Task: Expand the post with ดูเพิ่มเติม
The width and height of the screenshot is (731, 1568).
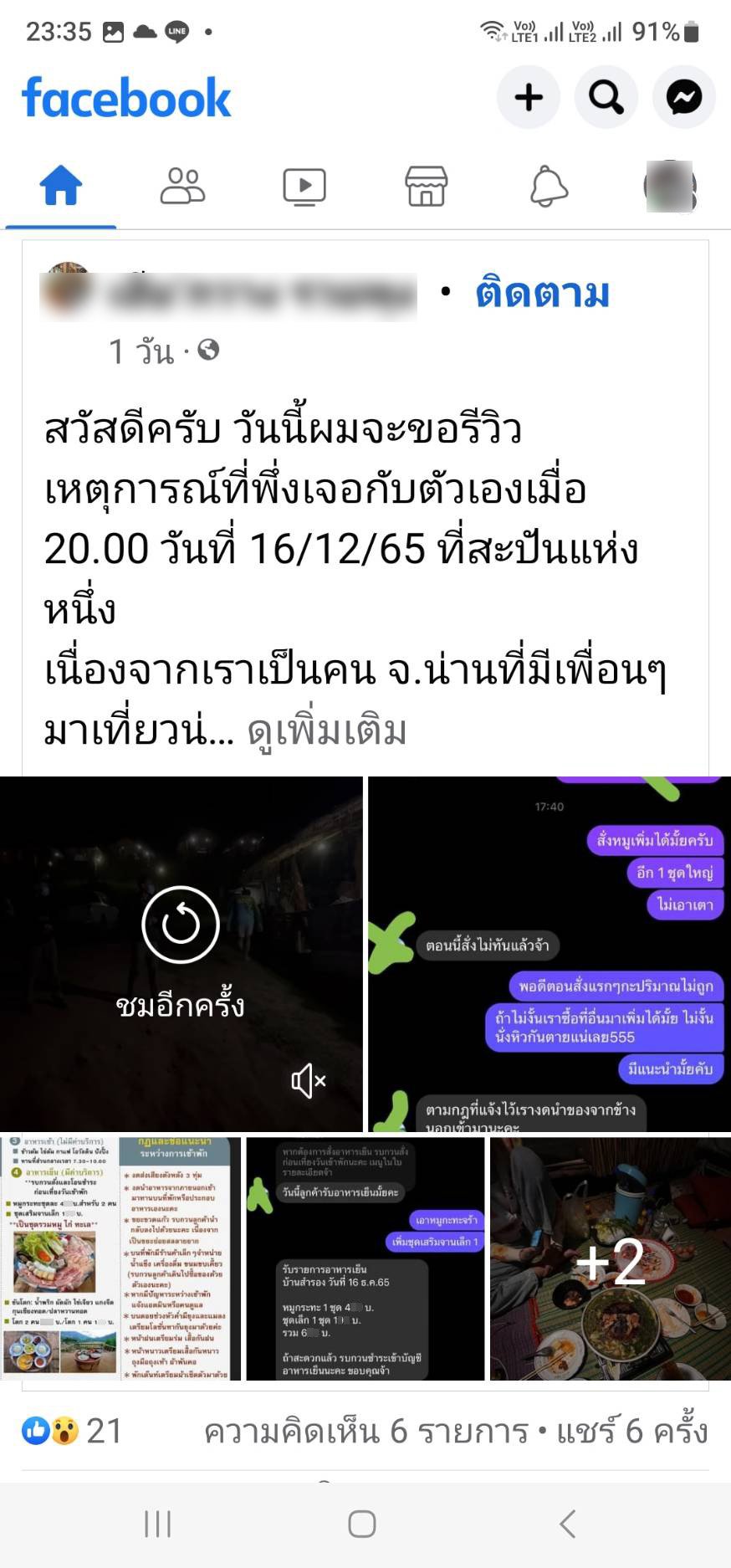Action: click(327, 730)
